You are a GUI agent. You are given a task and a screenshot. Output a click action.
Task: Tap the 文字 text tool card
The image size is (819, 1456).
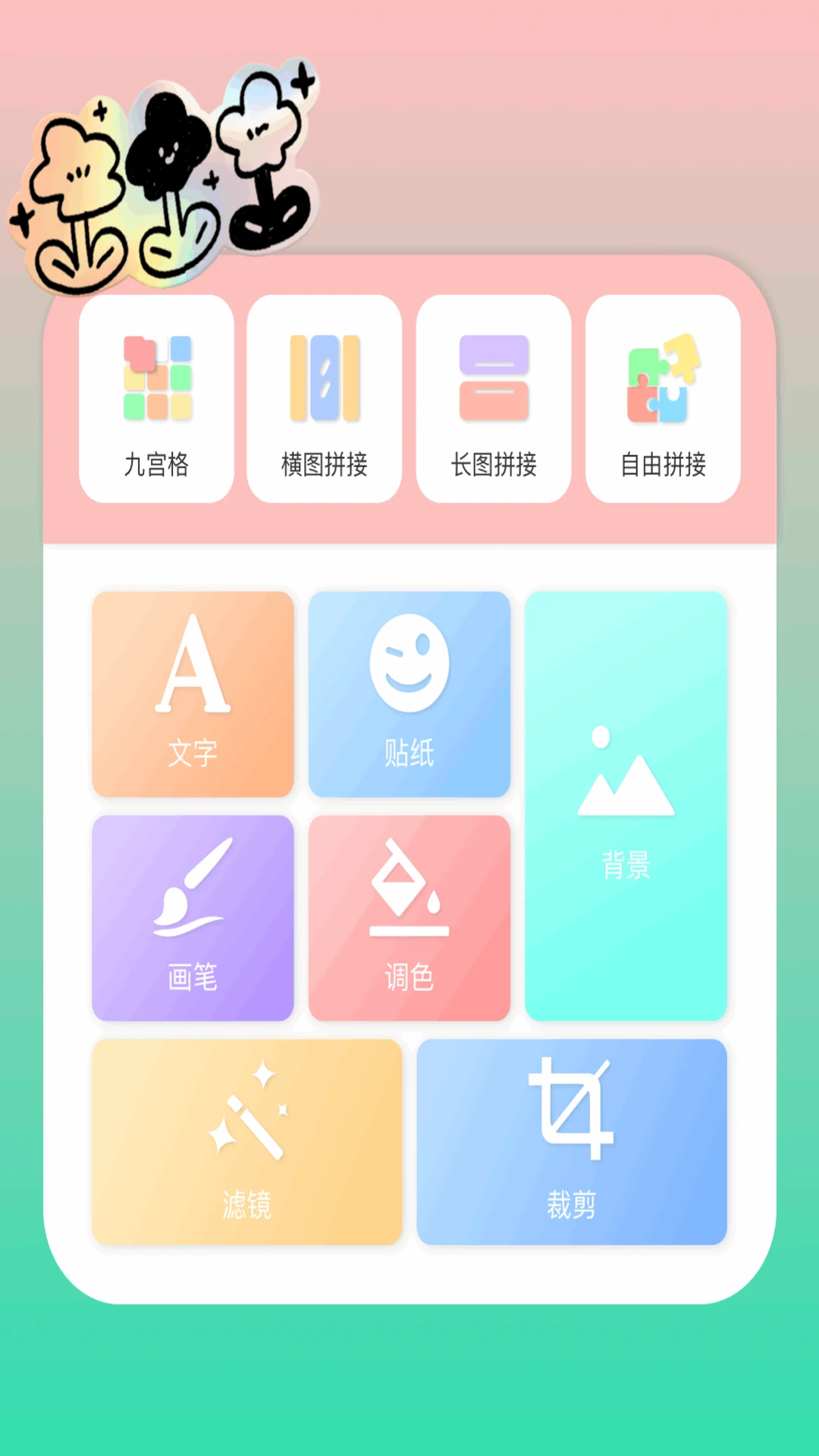coord(193,694)
